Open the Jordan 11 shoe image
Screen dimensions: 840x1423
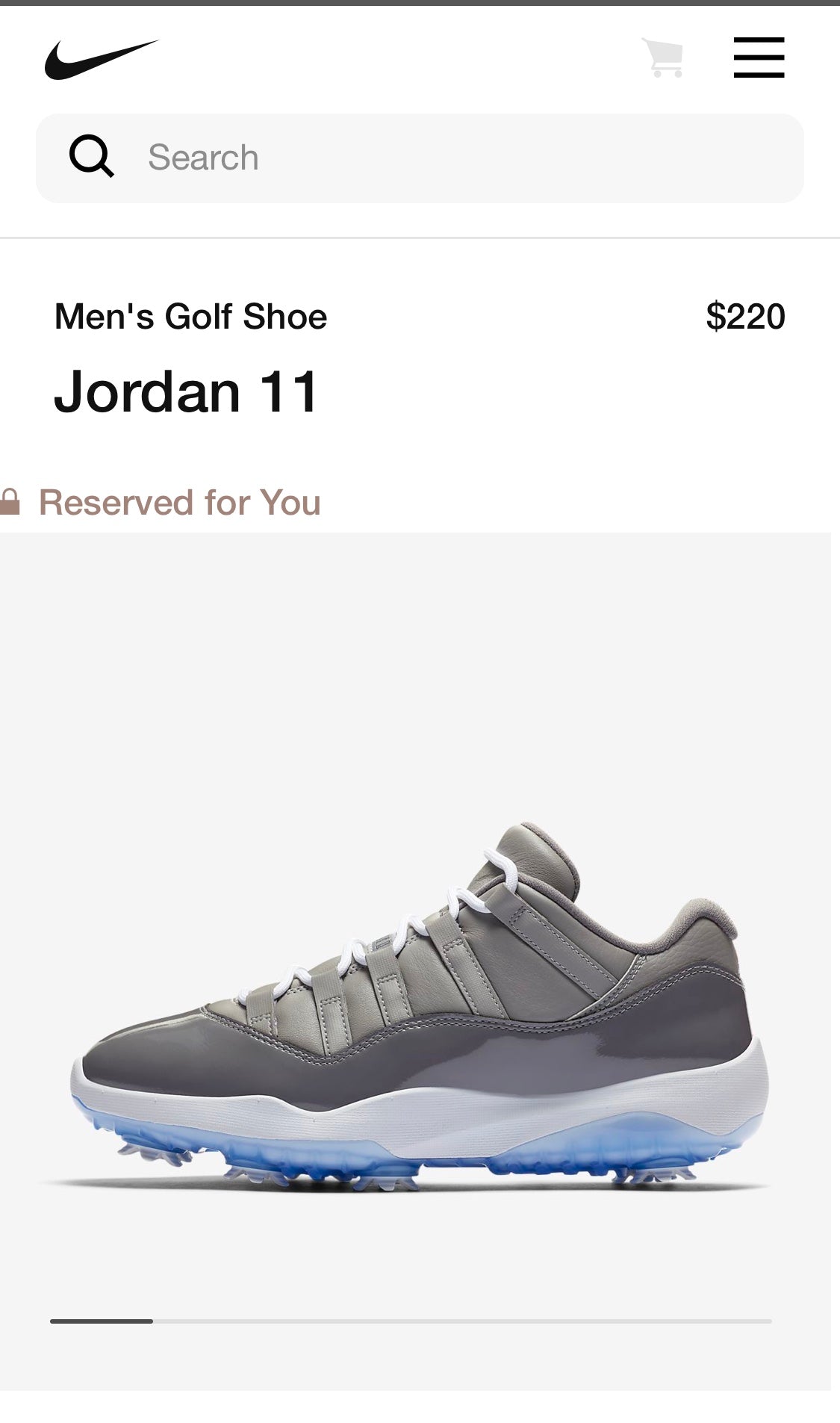(418, 1008)
